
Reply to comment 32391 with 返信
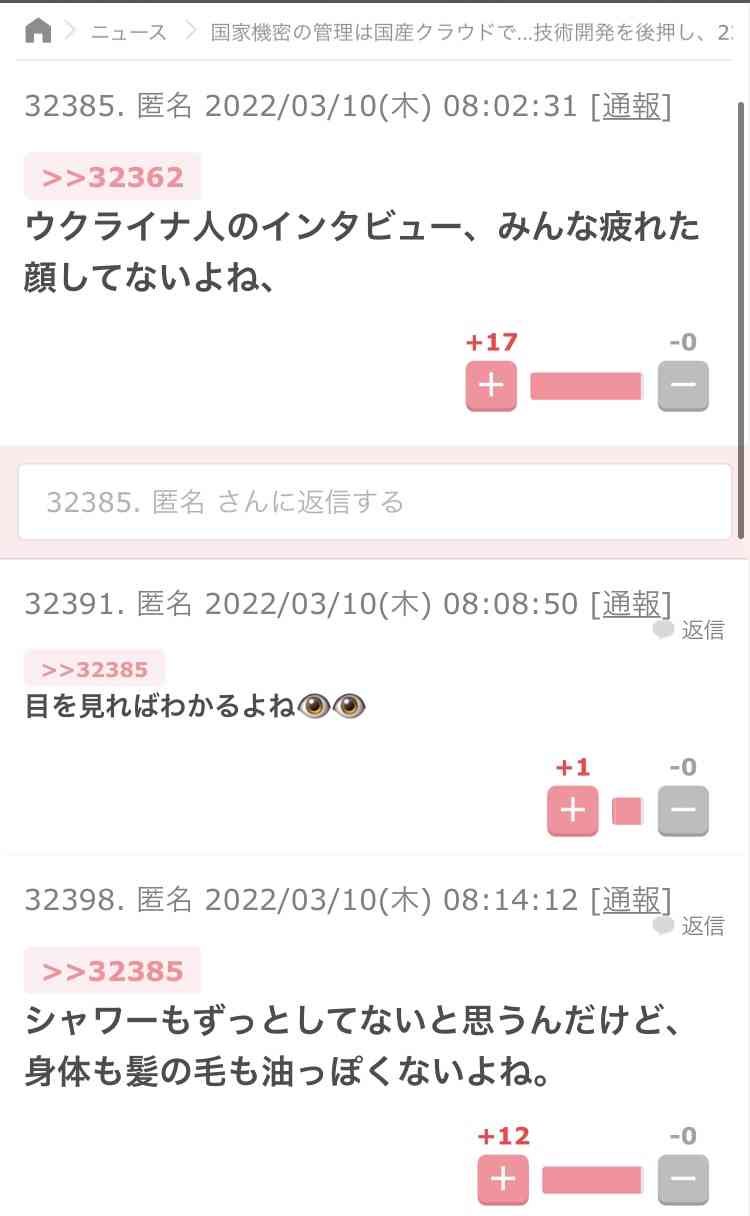pos(689,630)
